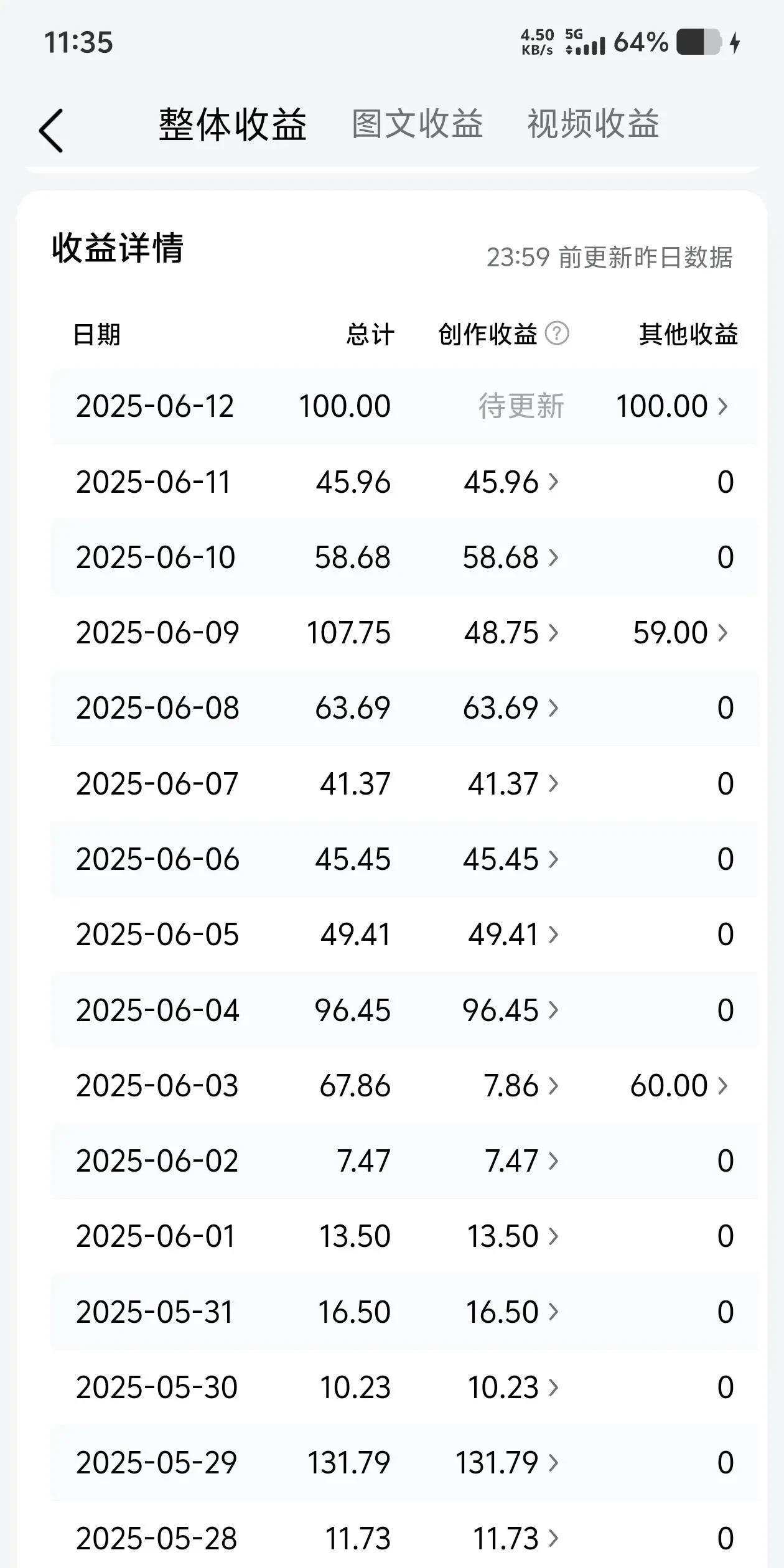784x1568 pixels.
Task: Go back with the top-left arrow
Action: [51, 130]
